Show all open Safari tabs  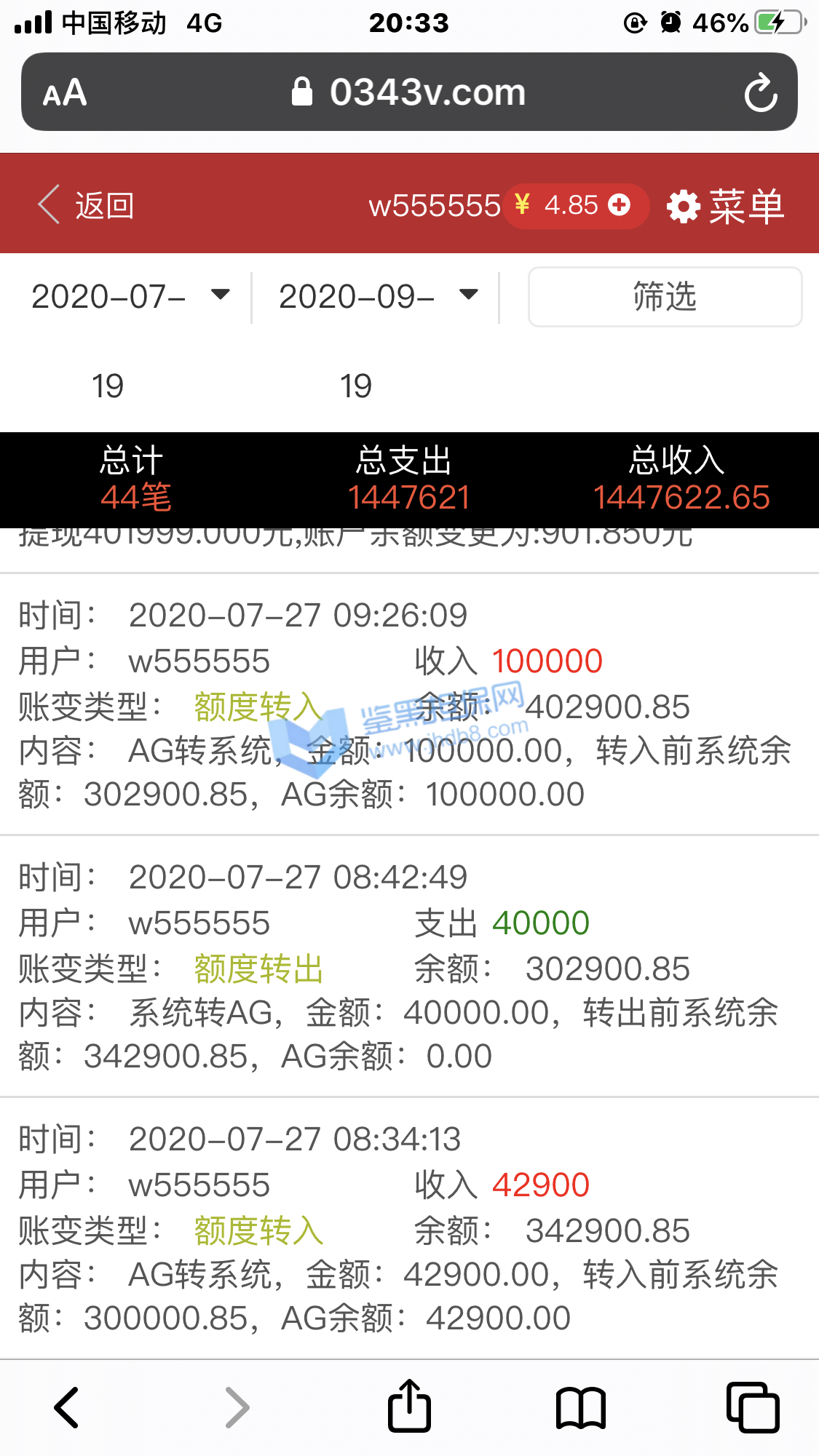pos(752,1407)
